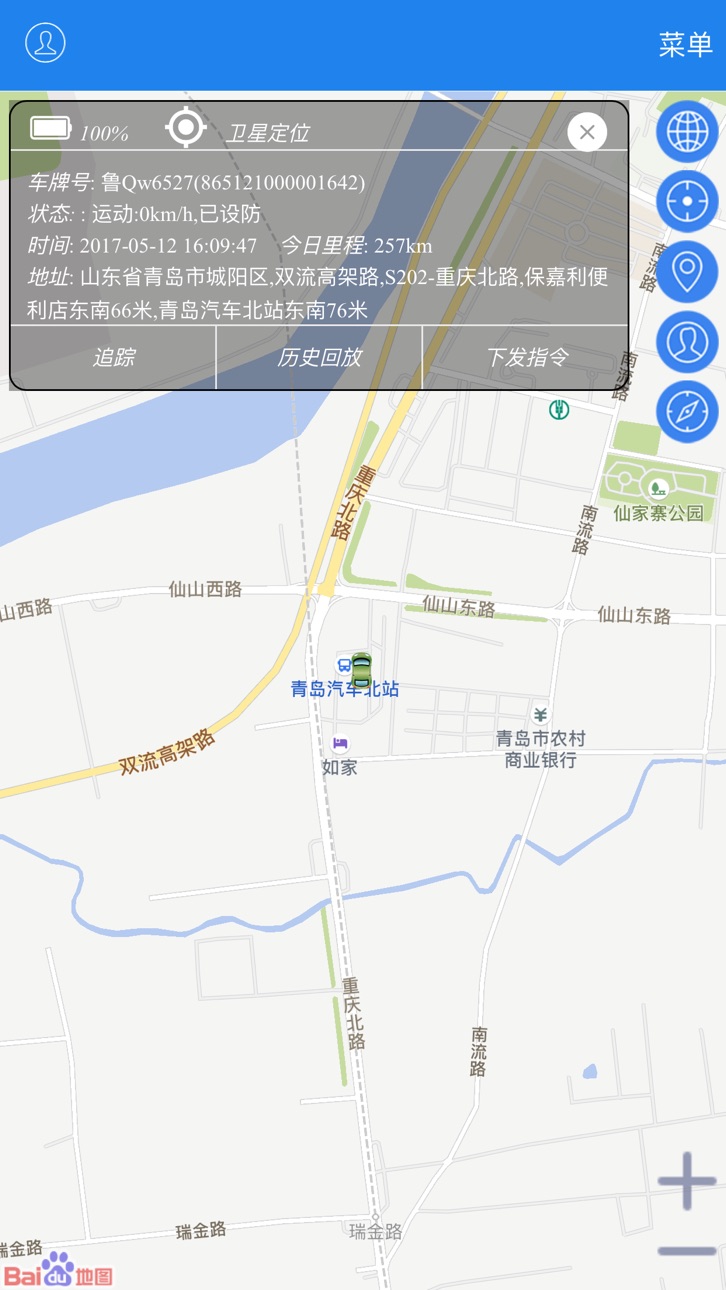Viewport: 726px width, 1290px height.
Task: Select 下发指令 to send a command
Action: point(526,357)
